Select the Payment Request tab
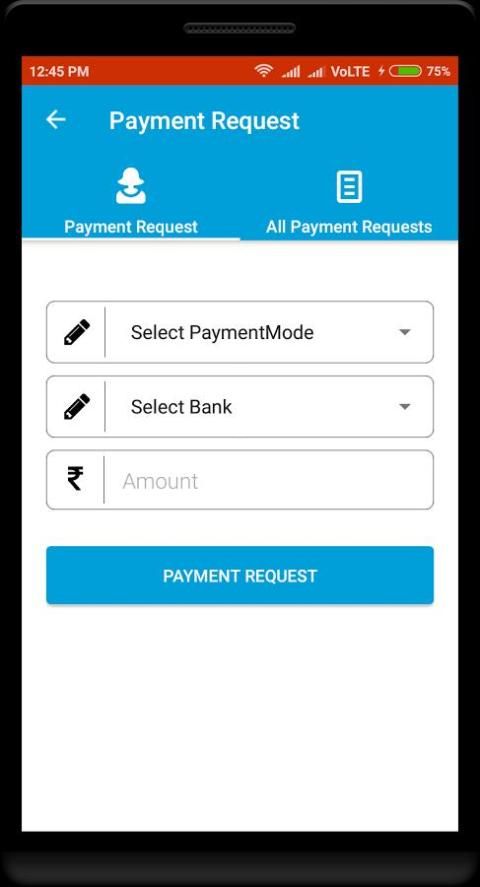 coord(131,202)
